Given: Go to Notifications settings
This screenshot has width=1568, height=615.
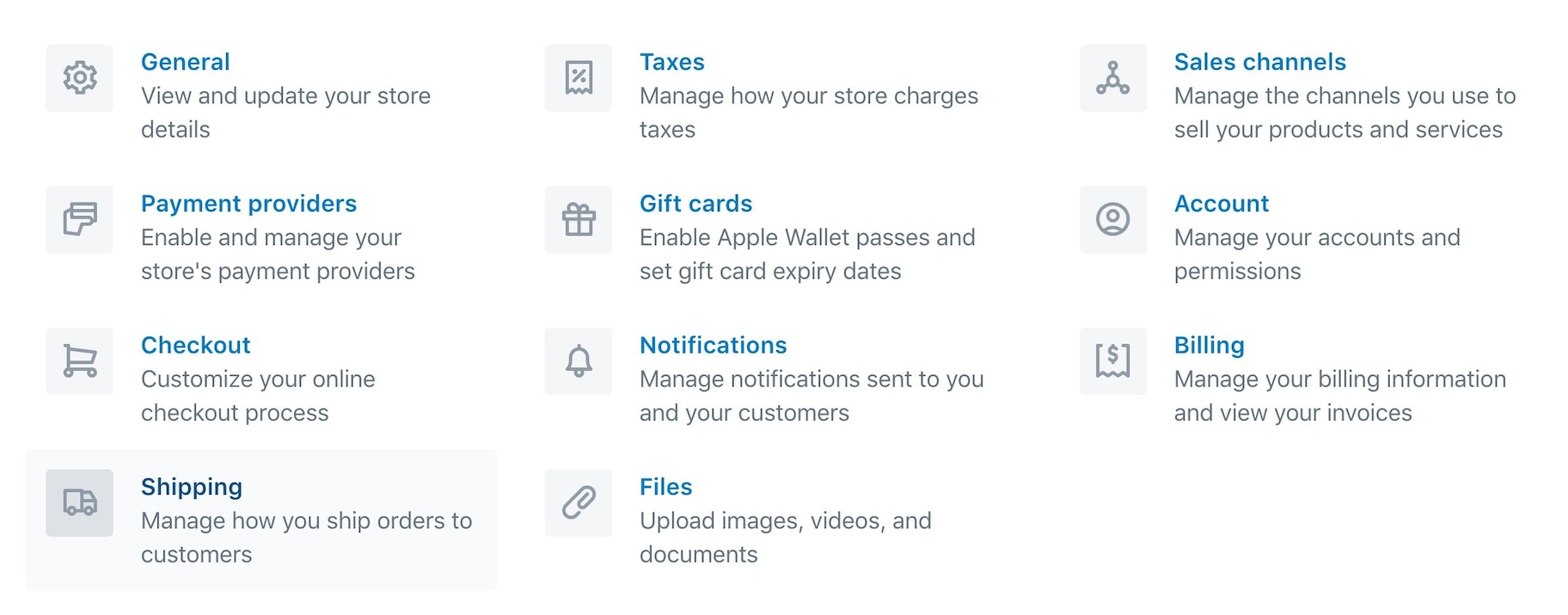Looking at the screenshot, I should pyautogui.click(x=713, y=345).
